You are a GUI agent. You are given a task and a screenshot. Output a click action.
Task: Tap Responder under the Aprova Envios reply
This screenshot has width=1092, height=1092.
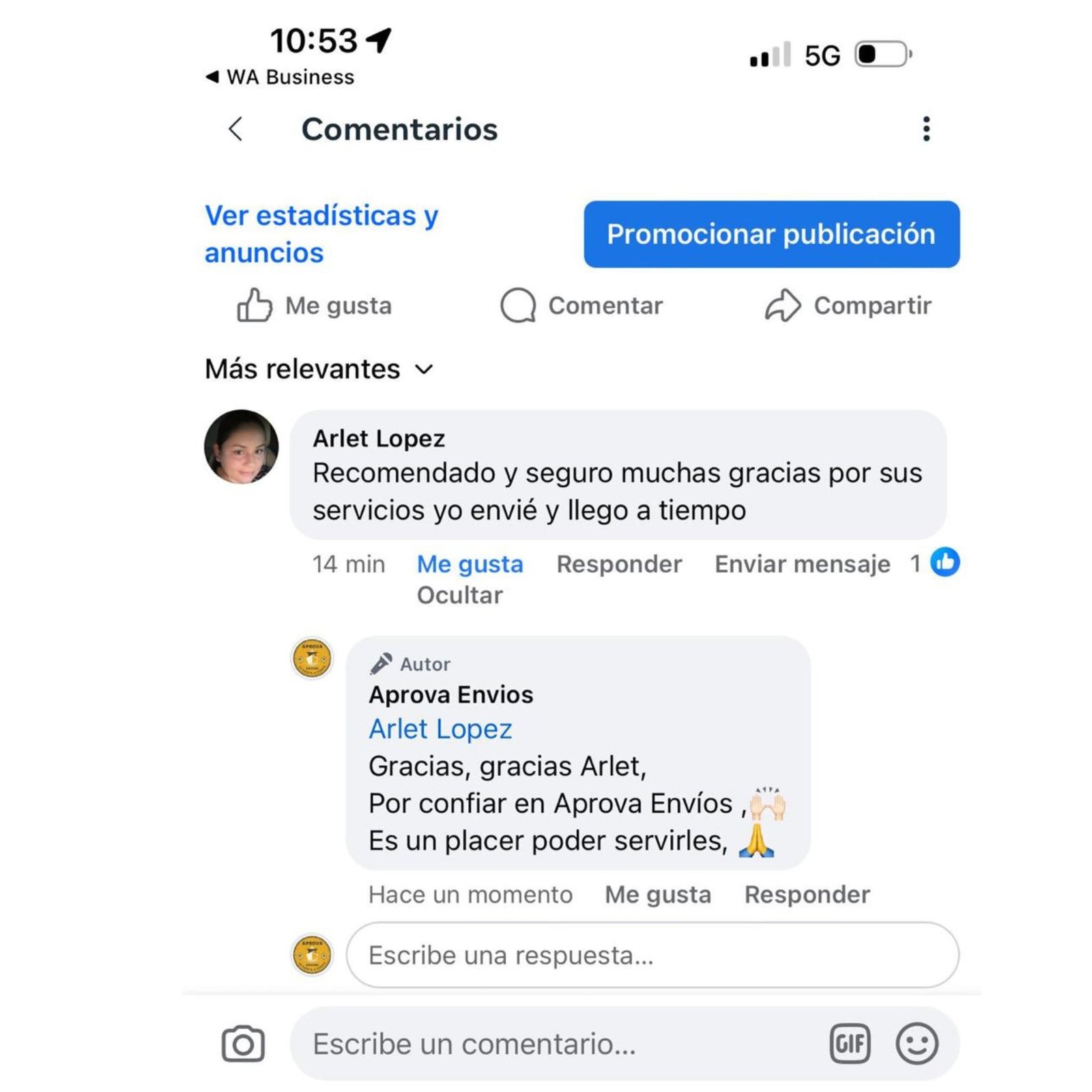pyautogui.click(x=807, y=894)
